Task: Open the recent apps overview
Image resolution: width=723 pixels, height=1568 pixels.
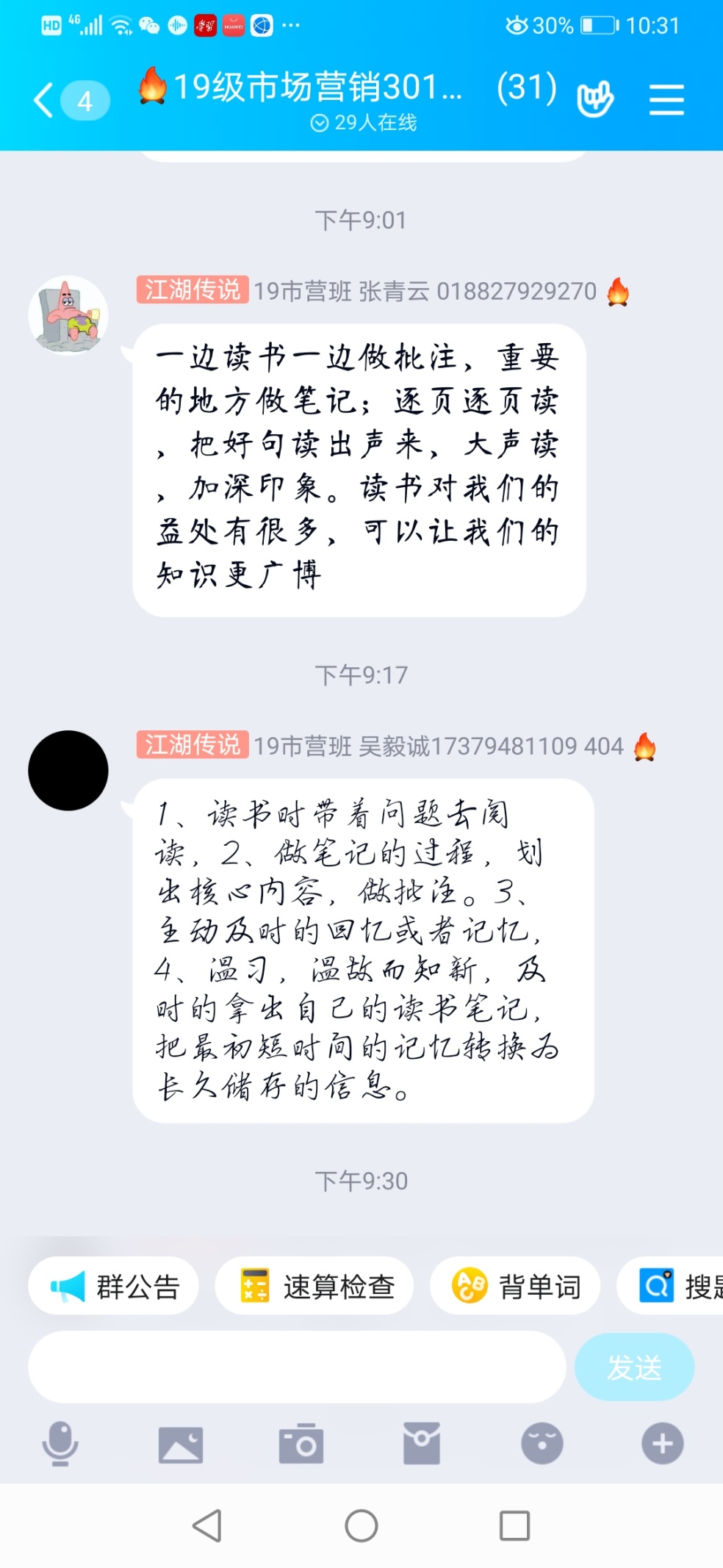Action: coord(514,1526)
